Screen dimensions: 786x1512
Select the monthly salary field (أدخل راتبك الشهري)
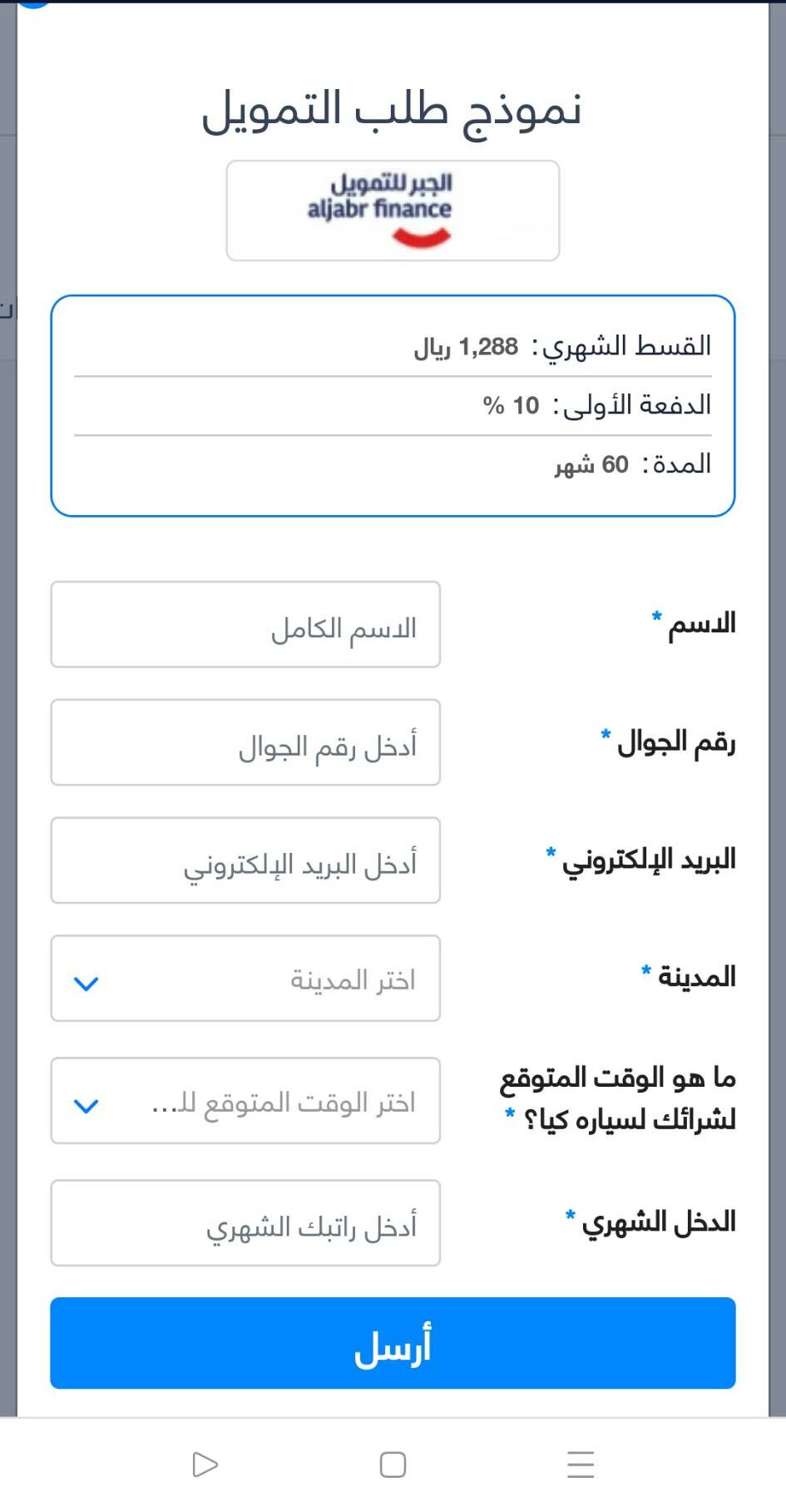click(x=245, y=1223)
